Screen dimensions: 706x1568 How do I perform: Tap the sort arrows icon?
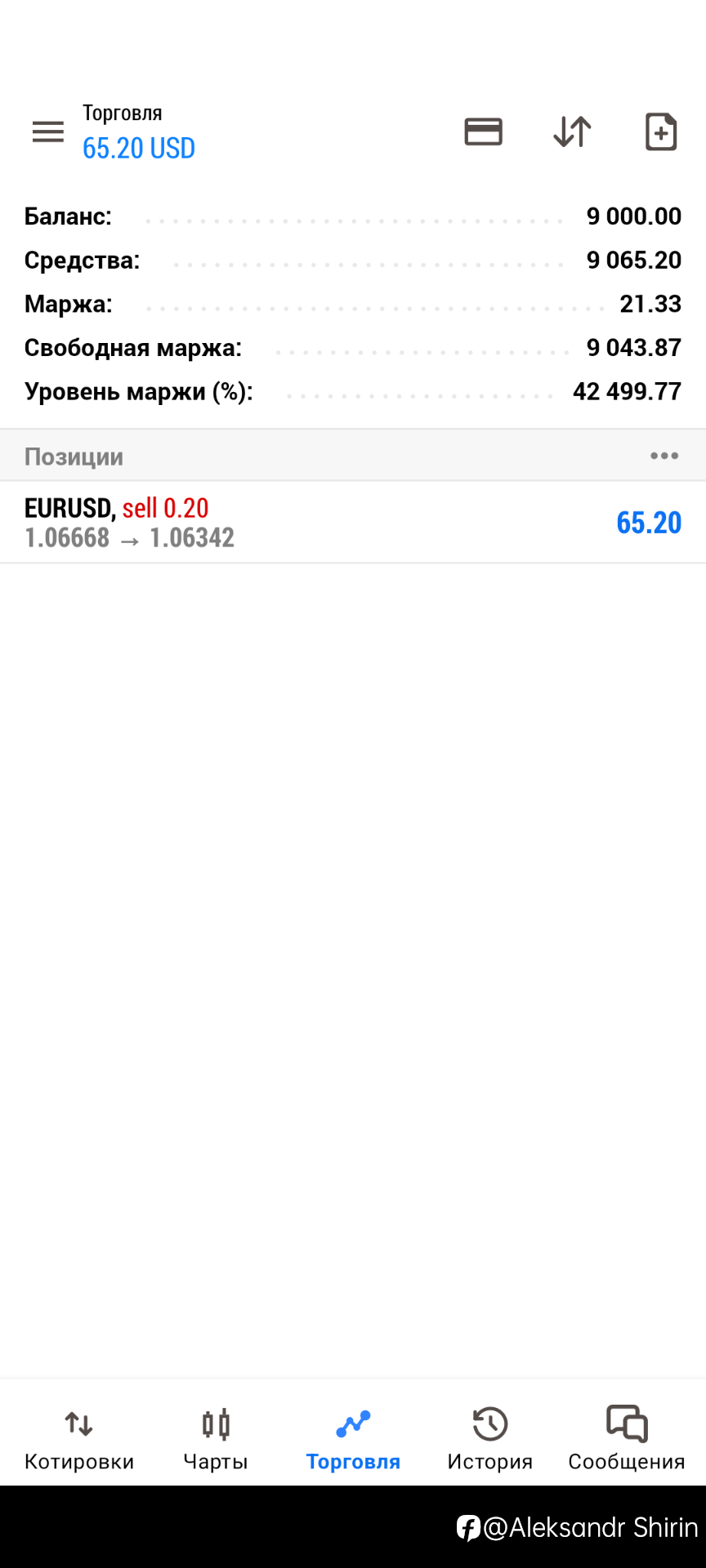pyautogui.click(x=572, y=131)
